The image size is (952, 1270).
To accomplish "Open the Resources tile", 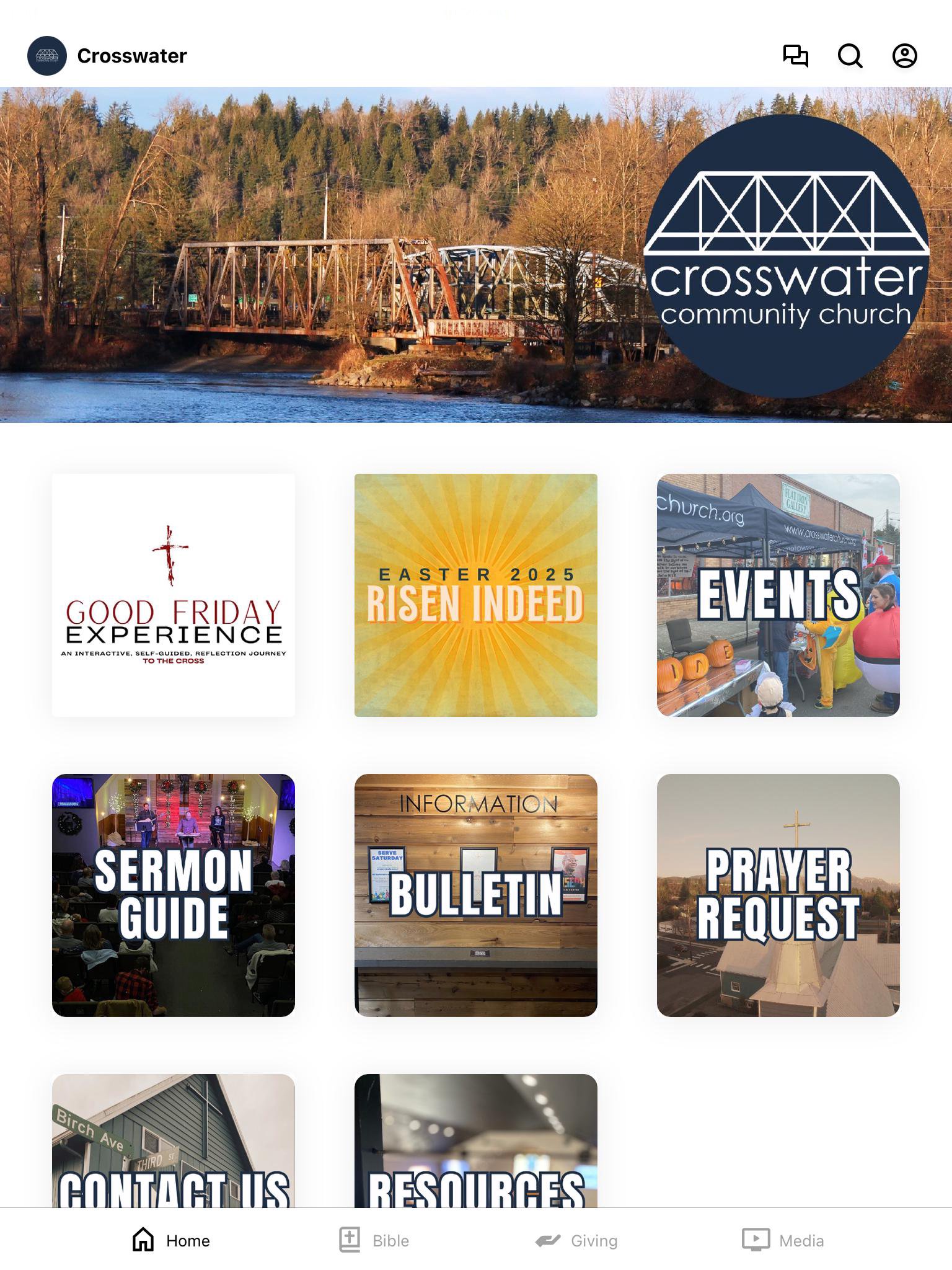I will (x=476, y=1141).
